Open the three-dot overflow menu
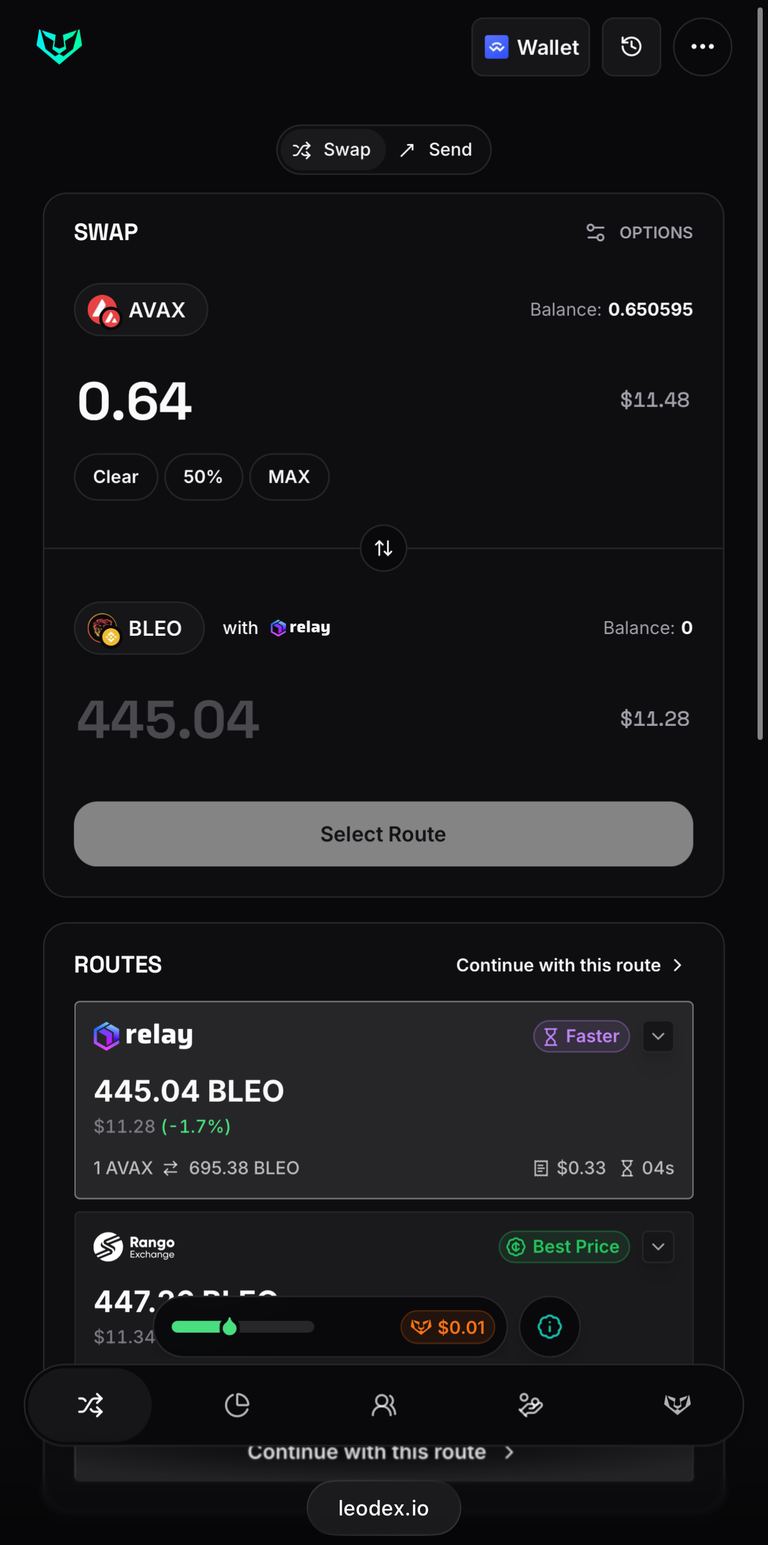 (702, 47)
